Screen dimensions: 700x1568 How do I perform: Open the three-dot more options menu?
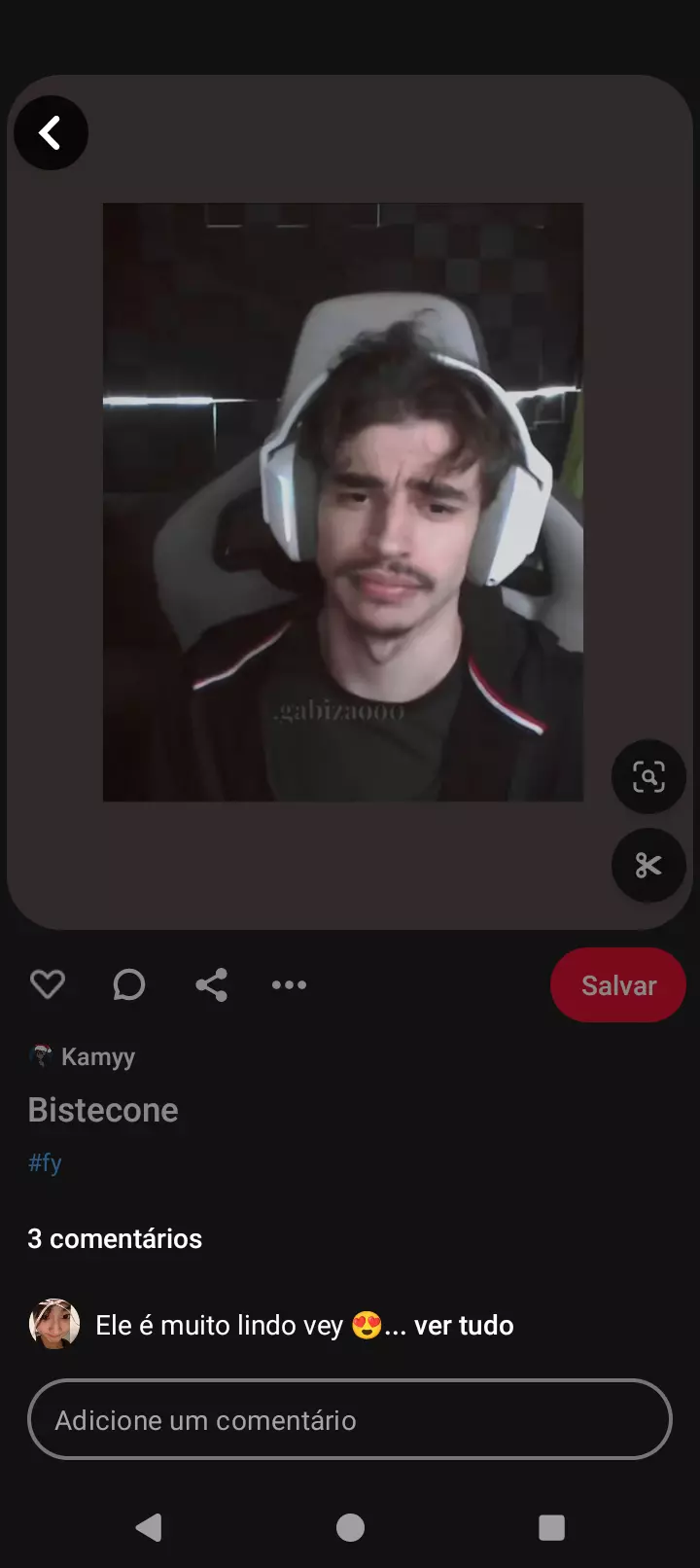pyautogui.click(x=289, y=984)
